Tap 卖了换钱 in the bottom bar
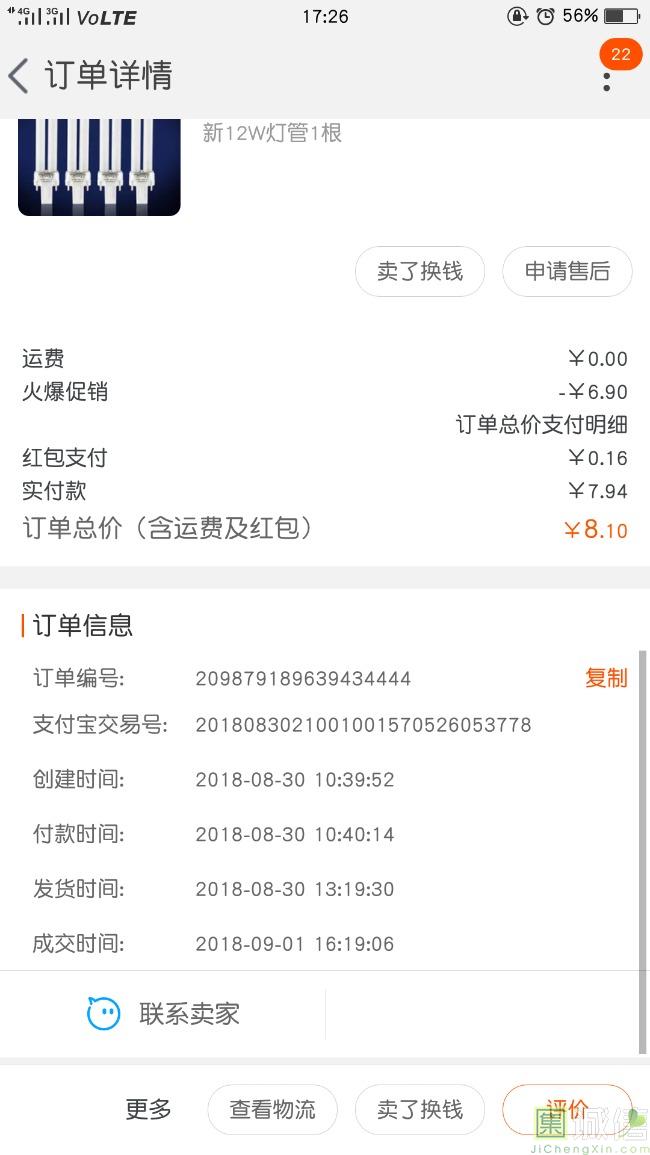650x1155 pixels. [419, 1109]
